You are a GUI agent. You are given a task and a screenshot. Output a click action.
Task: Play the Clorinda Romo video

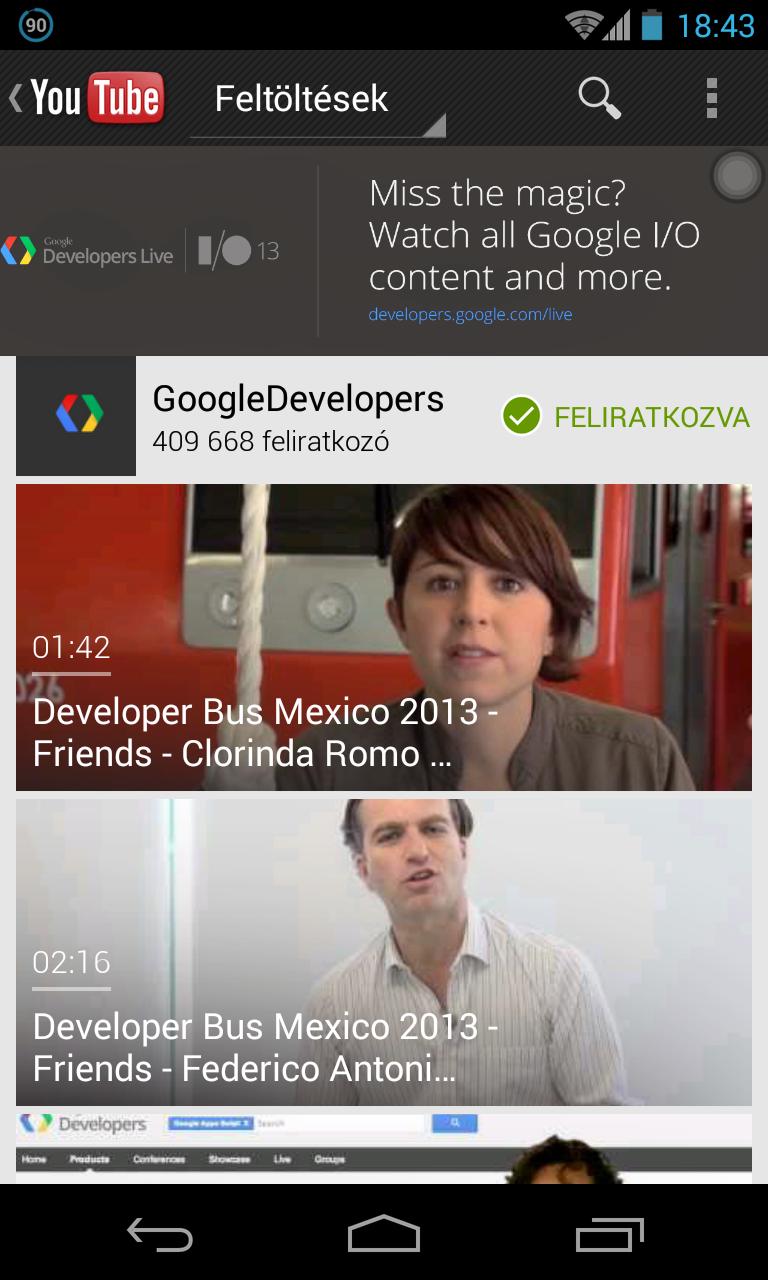pyautogui.click(x=384, y=637)
